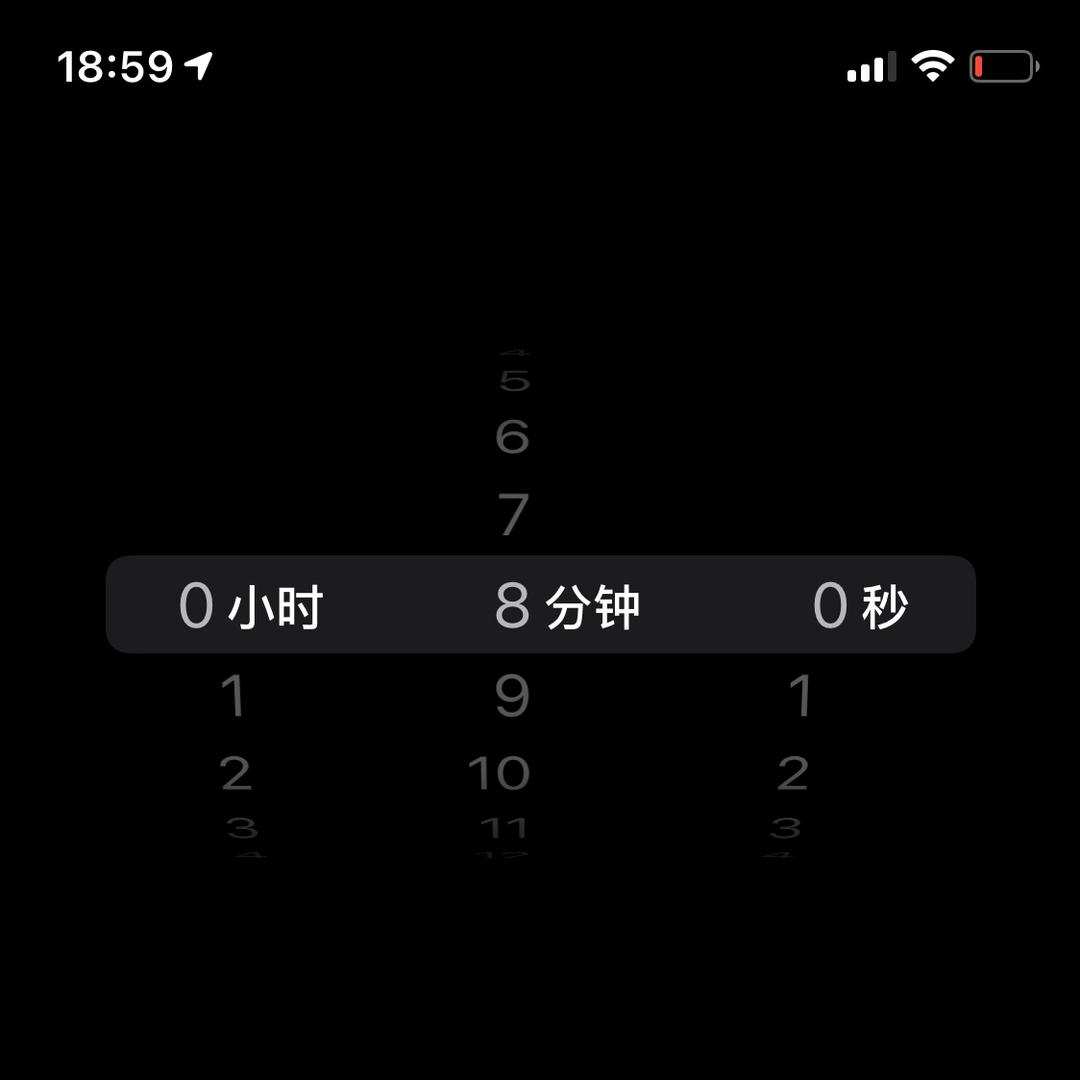The image size is (1080, 1080).
Task: Select 9 in the minutes wheel
Action: point(512,696)
